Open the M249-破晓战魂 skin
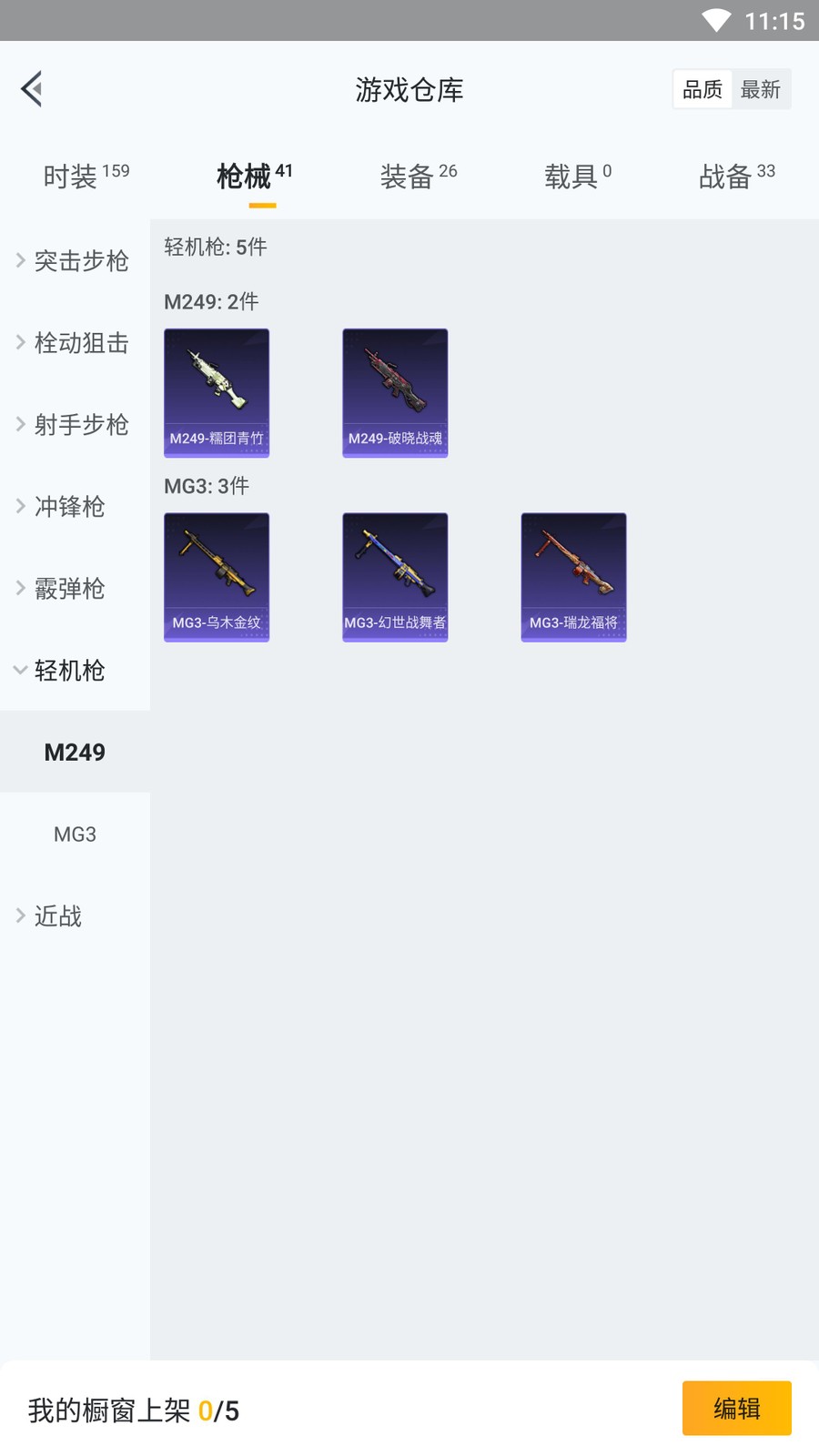 tap(395, 392)
